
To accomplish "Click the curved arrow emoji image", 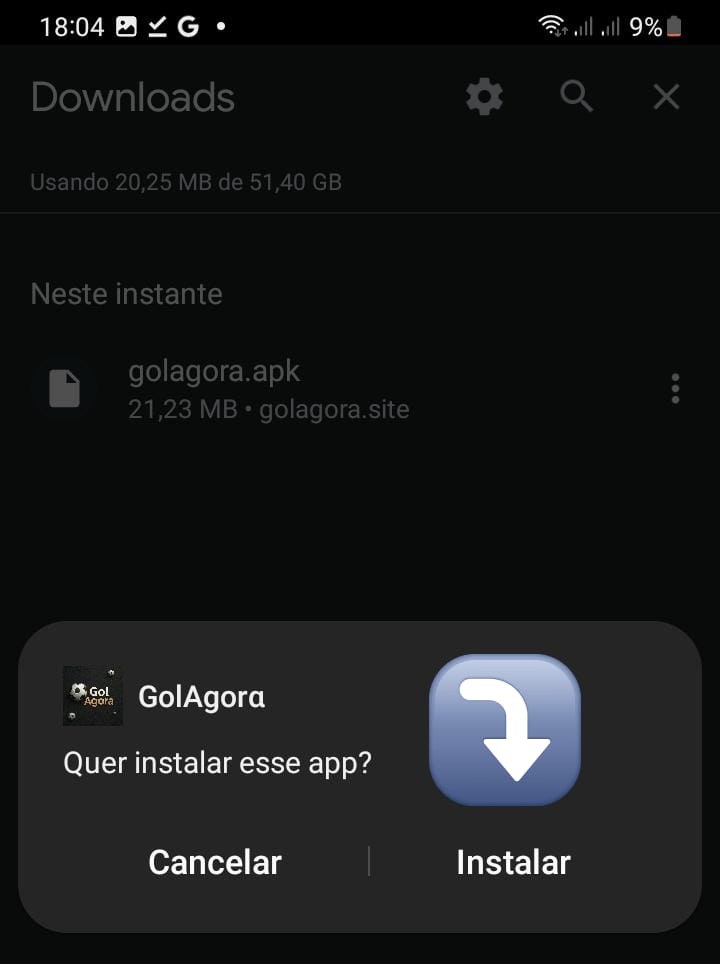I will pyautogui.click(x=504, y=731).
